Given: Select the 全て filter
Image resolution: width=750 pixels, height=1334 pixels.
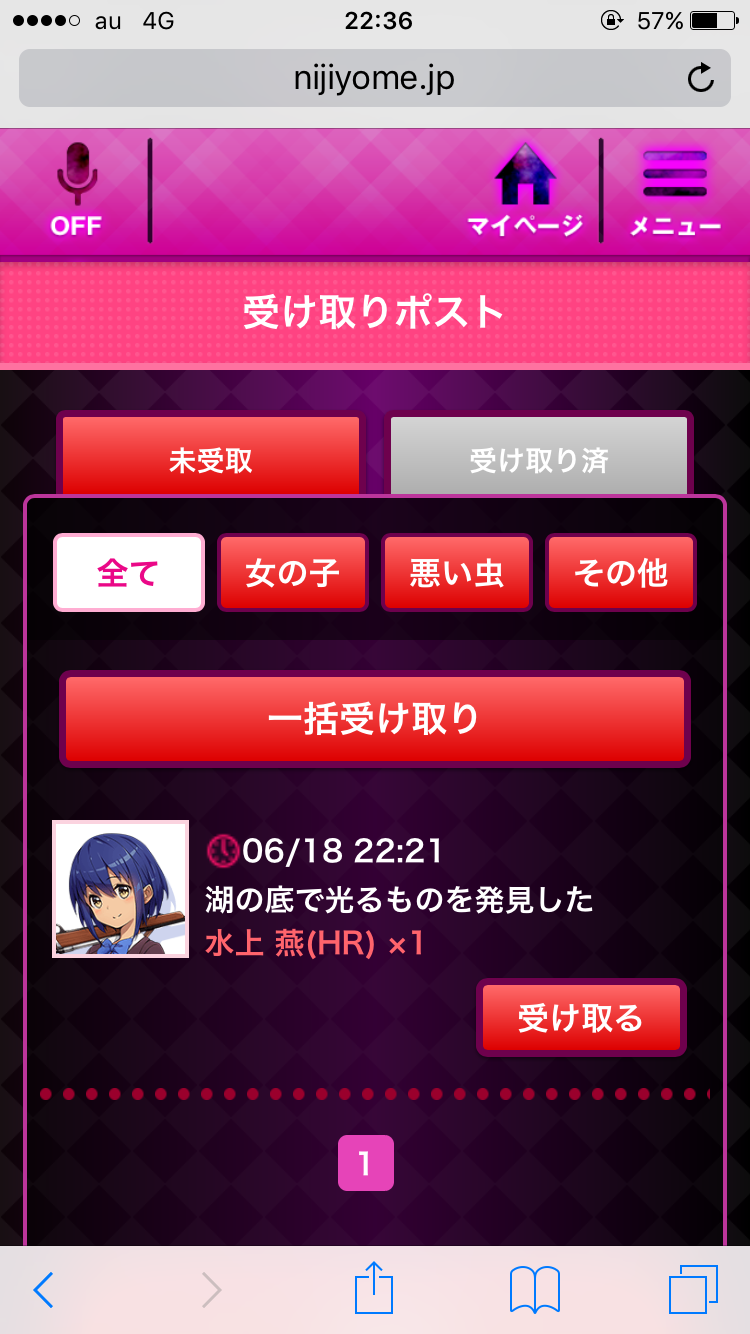Looking at the screenshot, I should point(129,572).
